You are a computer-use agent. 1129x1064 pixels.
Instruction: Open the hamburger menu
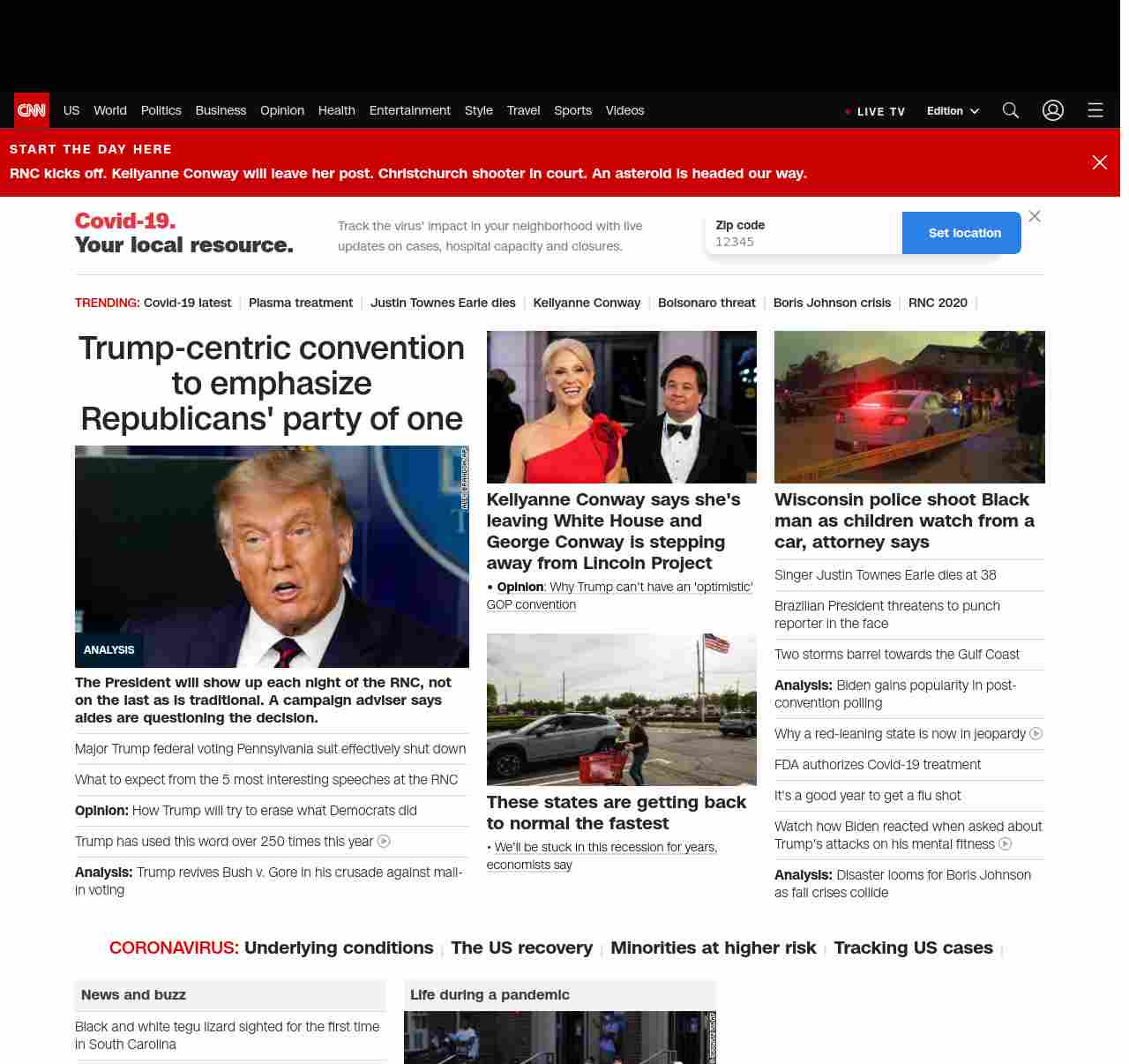[x=1095, y=110]
